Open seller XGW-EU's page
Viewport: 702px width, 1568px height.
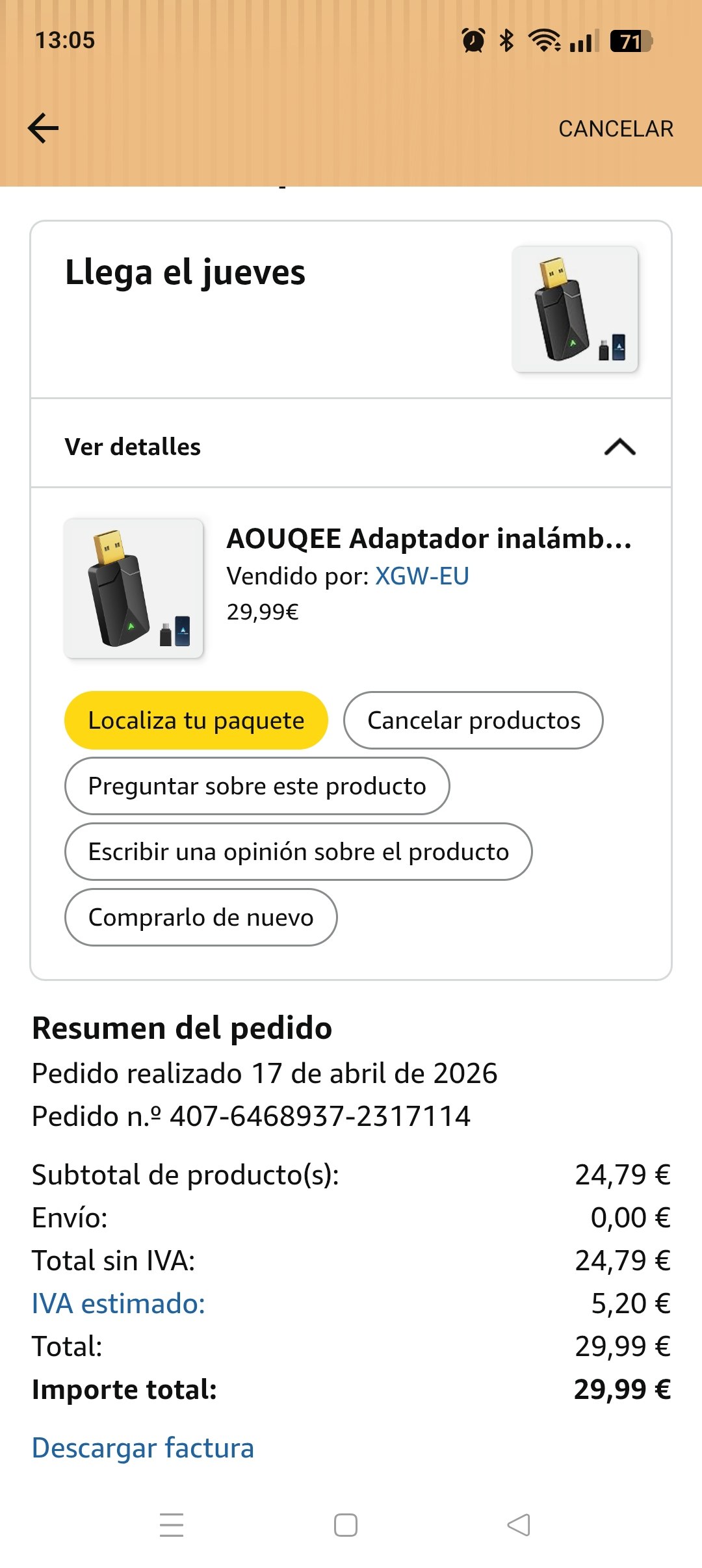point(422,576)
